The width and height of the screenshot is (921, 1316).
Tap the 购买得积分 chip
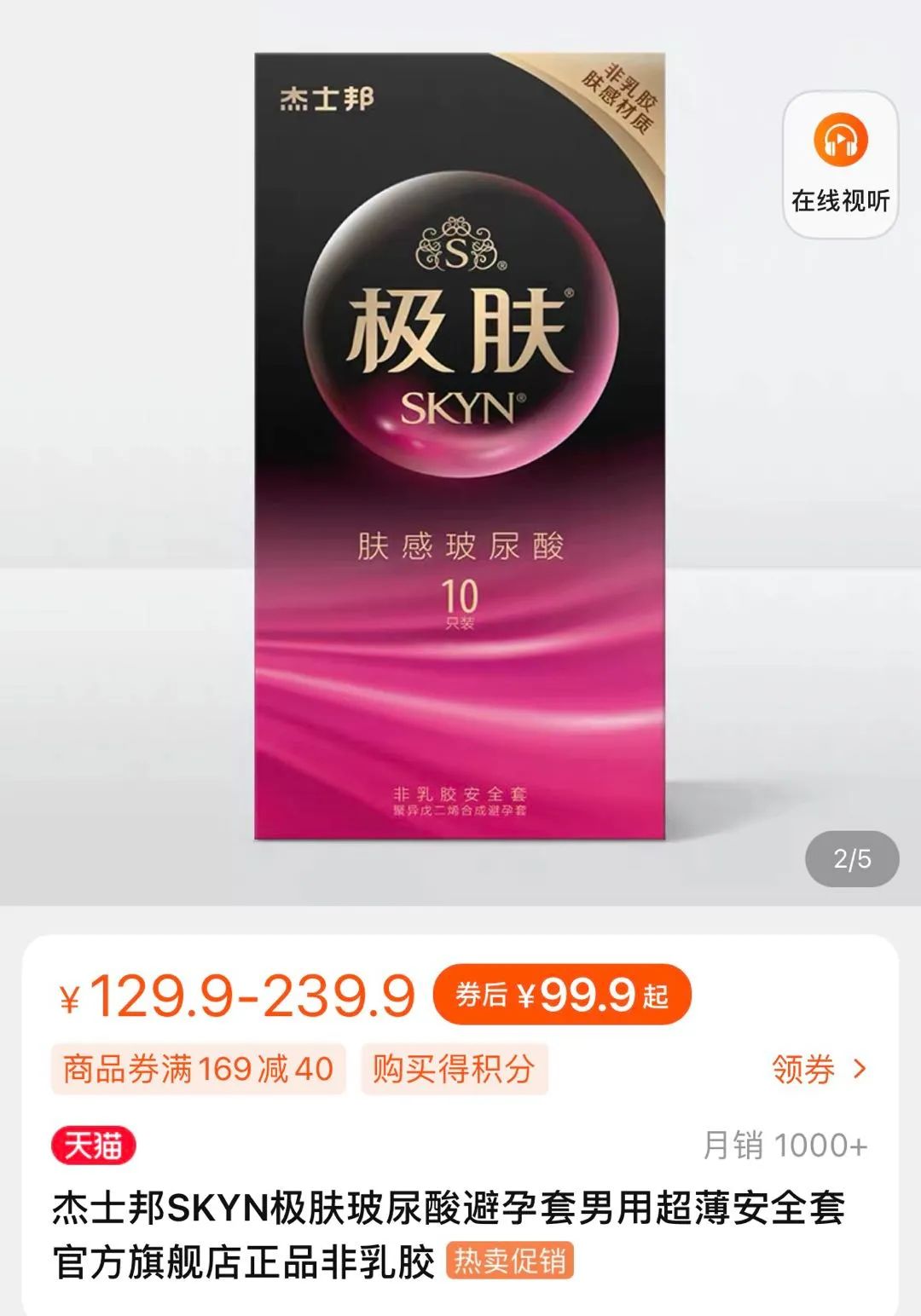(454, 1069)
